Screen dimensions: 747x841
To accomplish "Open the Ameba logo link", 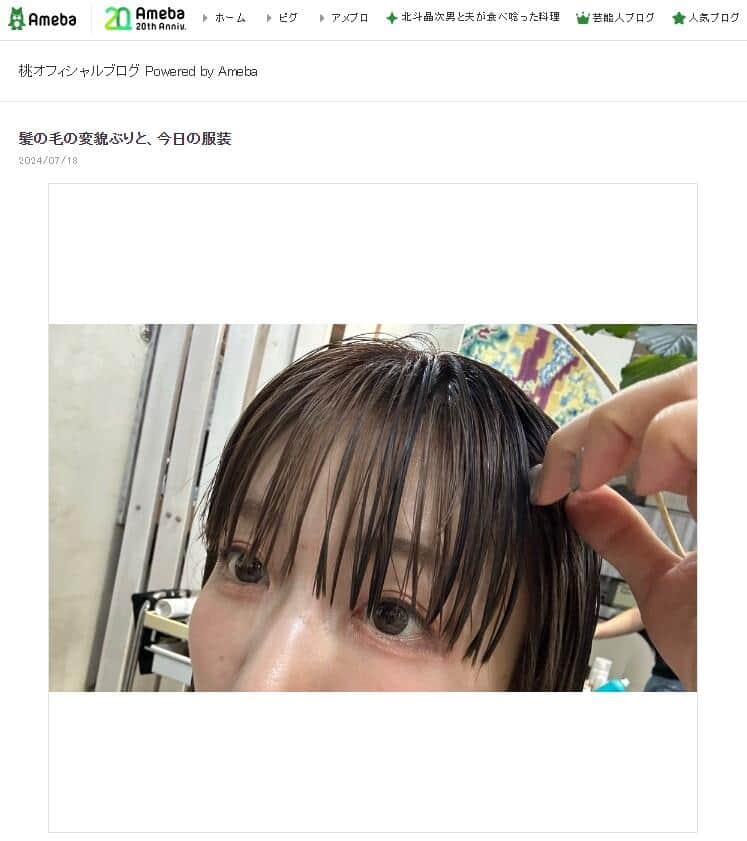I will 42,18.
